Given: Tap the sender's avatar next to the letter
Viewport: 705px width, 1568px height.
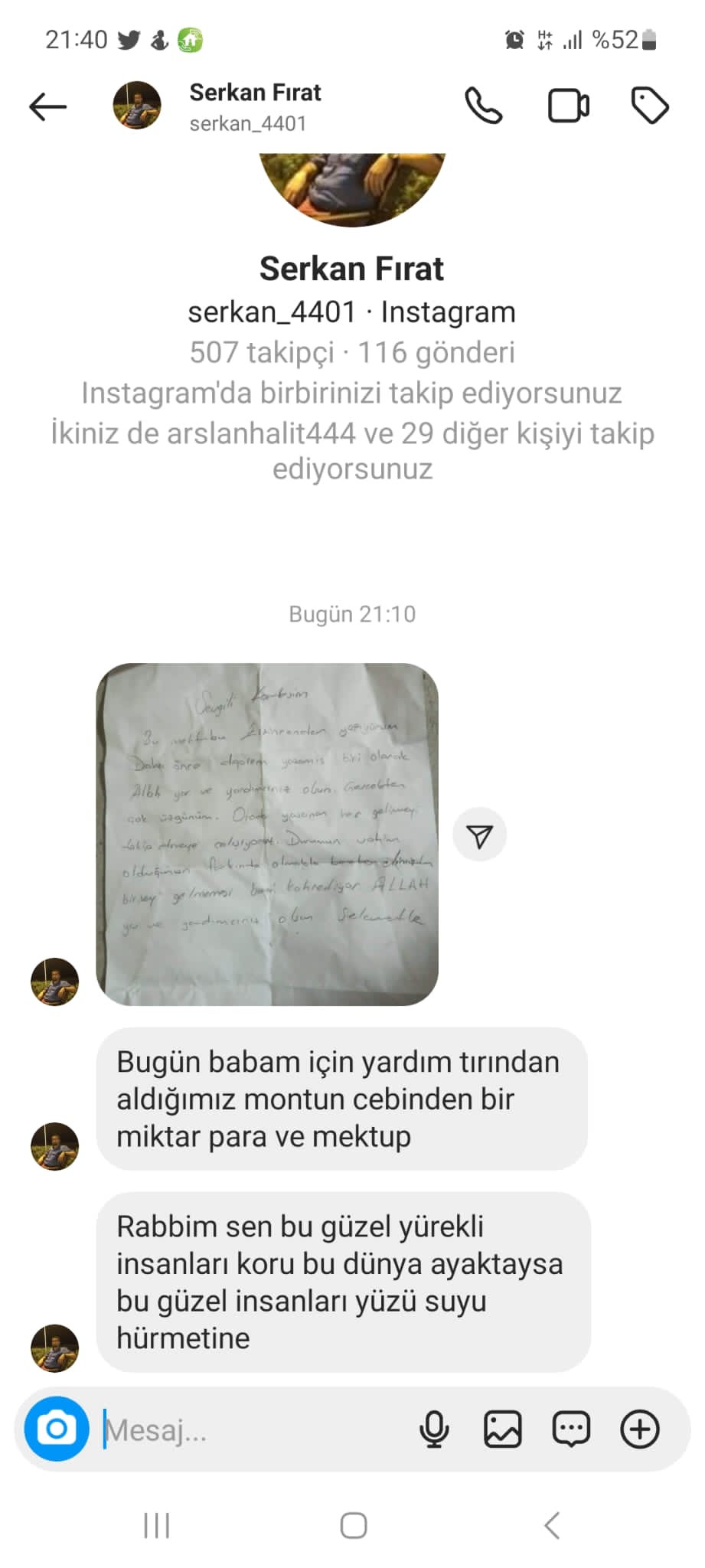Looking at the screenshot, I should pyautogui.click(x=54, y=982).
